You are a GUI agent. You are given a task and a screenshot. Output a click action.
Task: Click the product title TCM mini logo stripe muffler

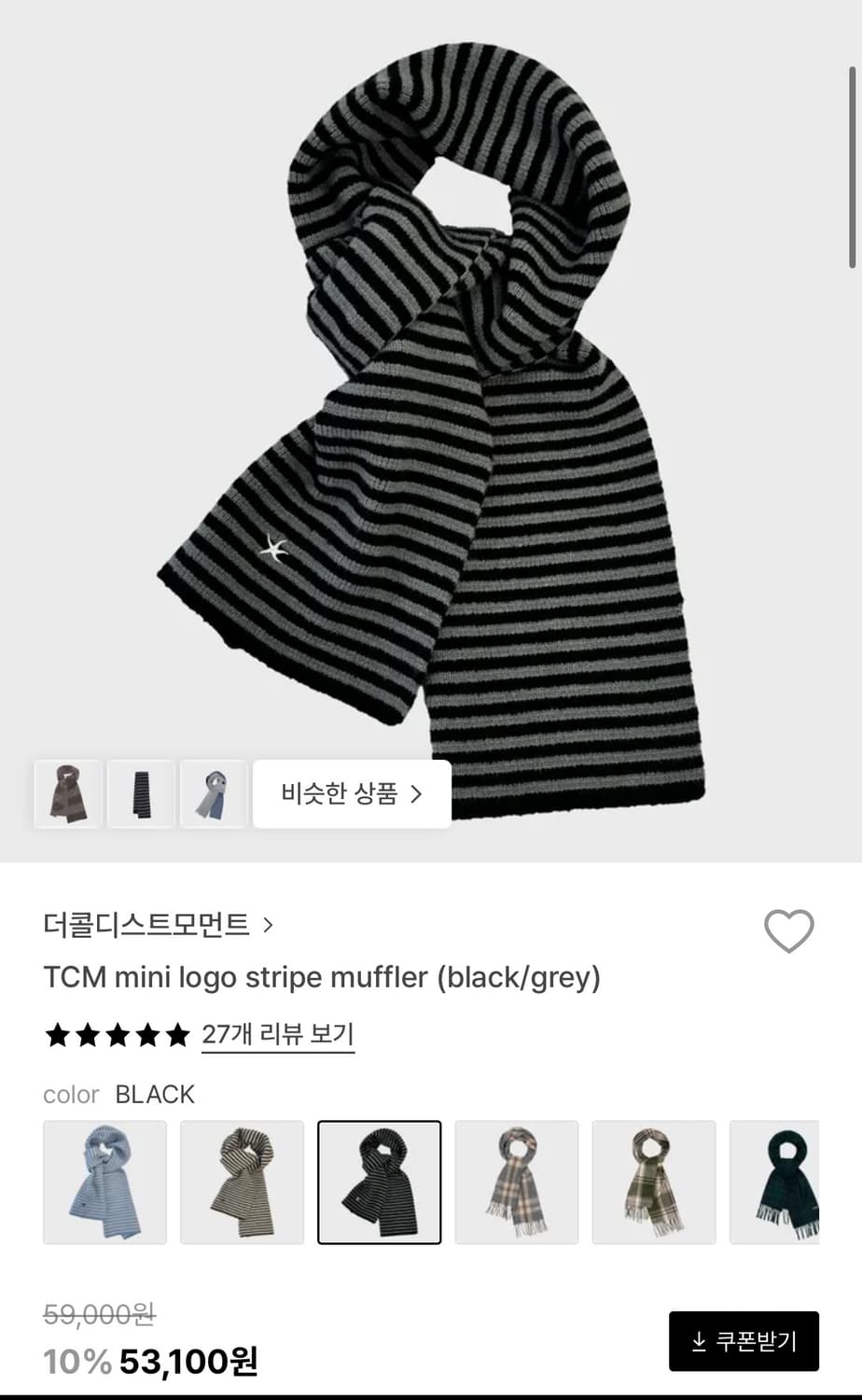[x=323, y=977]
